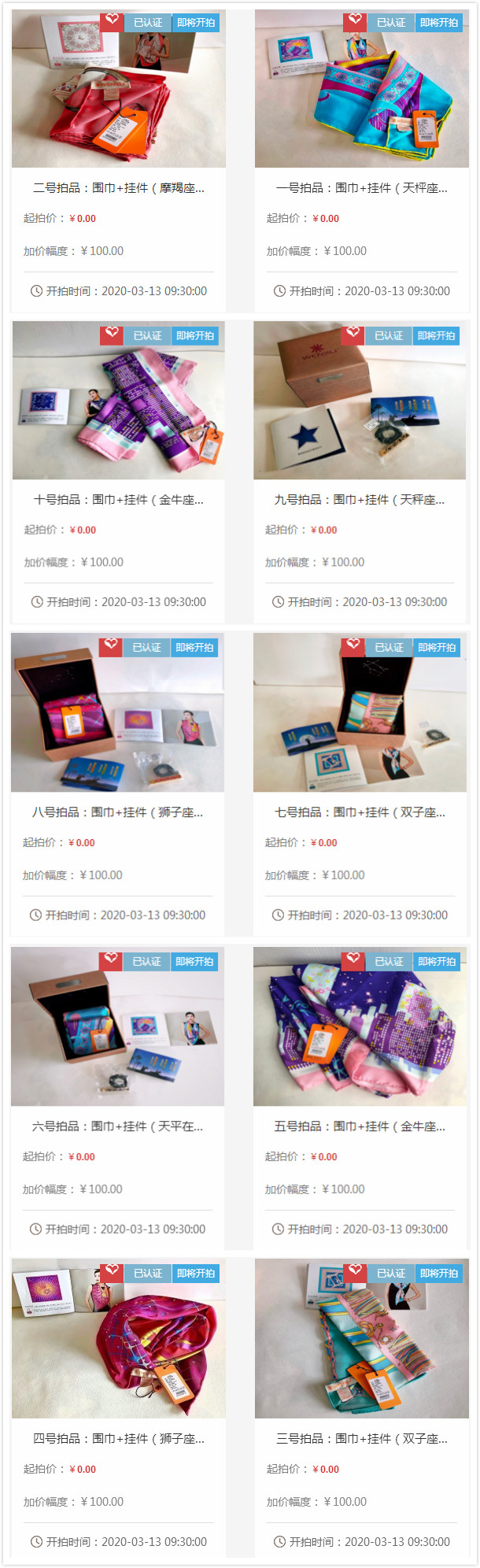The image size is (480, 1568).
Task: Open the 四号拍品 狮子座 item details
Action: pyautogui.click(x=118, y=1438)
